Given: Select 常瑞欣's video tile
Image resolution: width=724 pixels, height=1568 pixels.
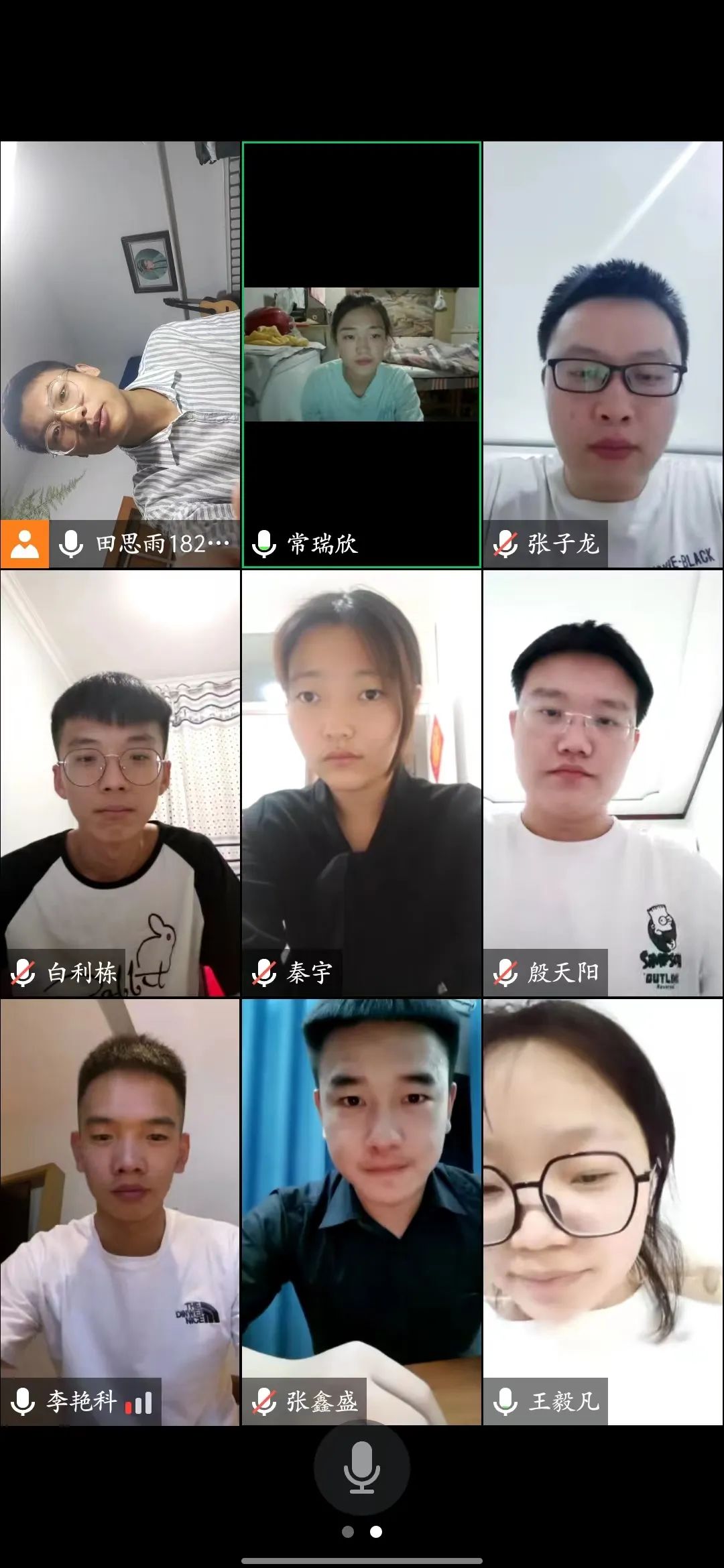Looking at the screenshot, I should (x=361, y=354).
